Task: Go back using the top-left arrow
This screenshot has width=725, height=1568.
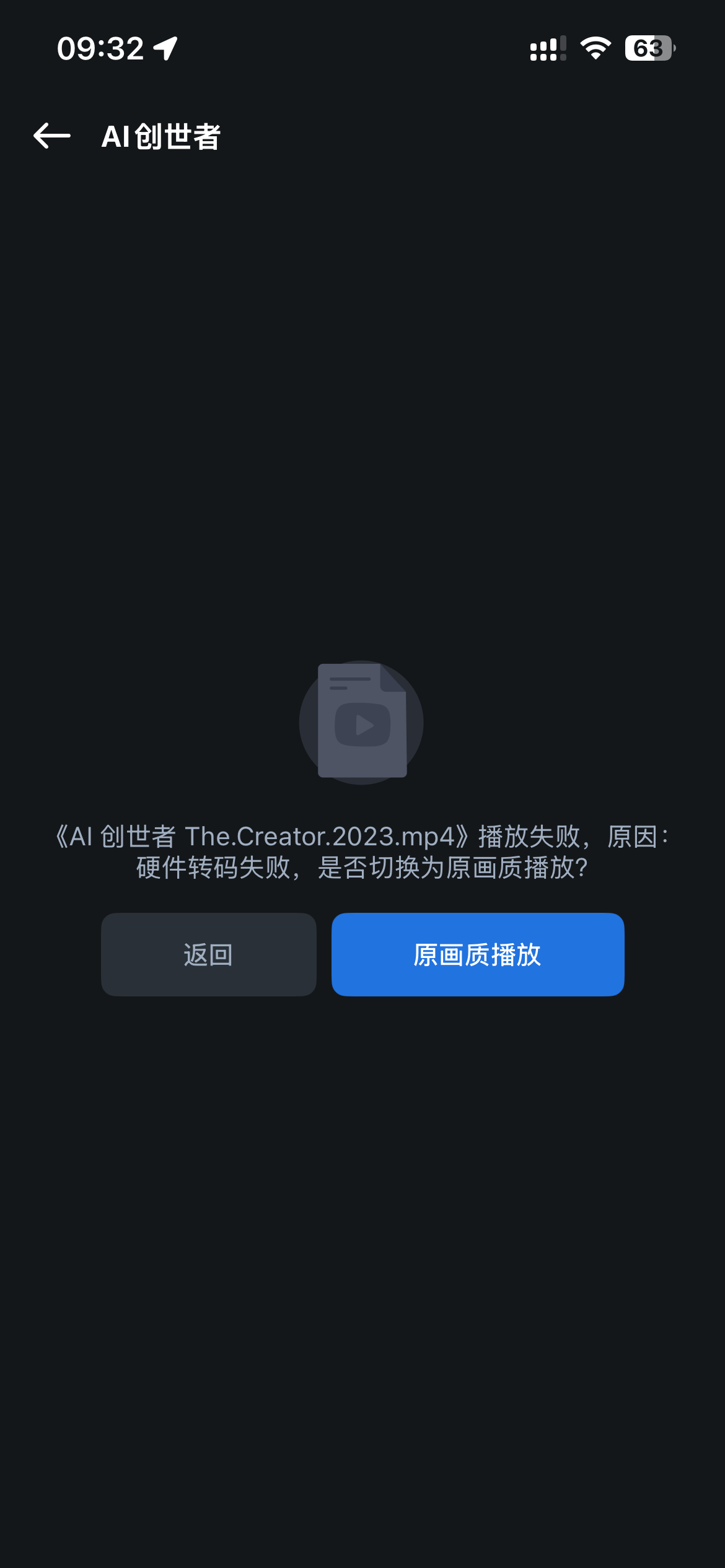Action: click(52, 136)
